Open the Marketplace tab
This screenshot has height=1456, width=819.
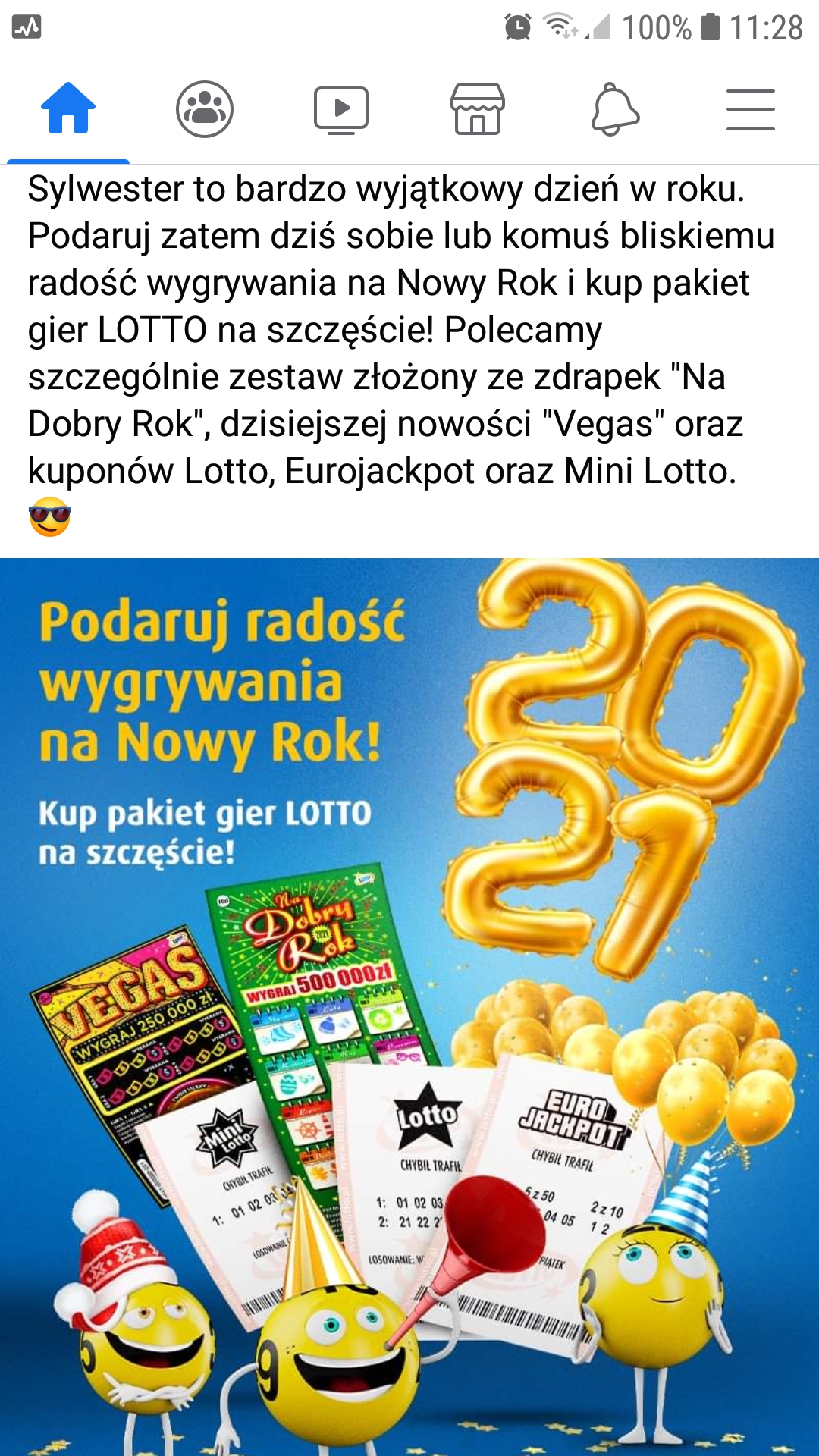coord(477,109)
